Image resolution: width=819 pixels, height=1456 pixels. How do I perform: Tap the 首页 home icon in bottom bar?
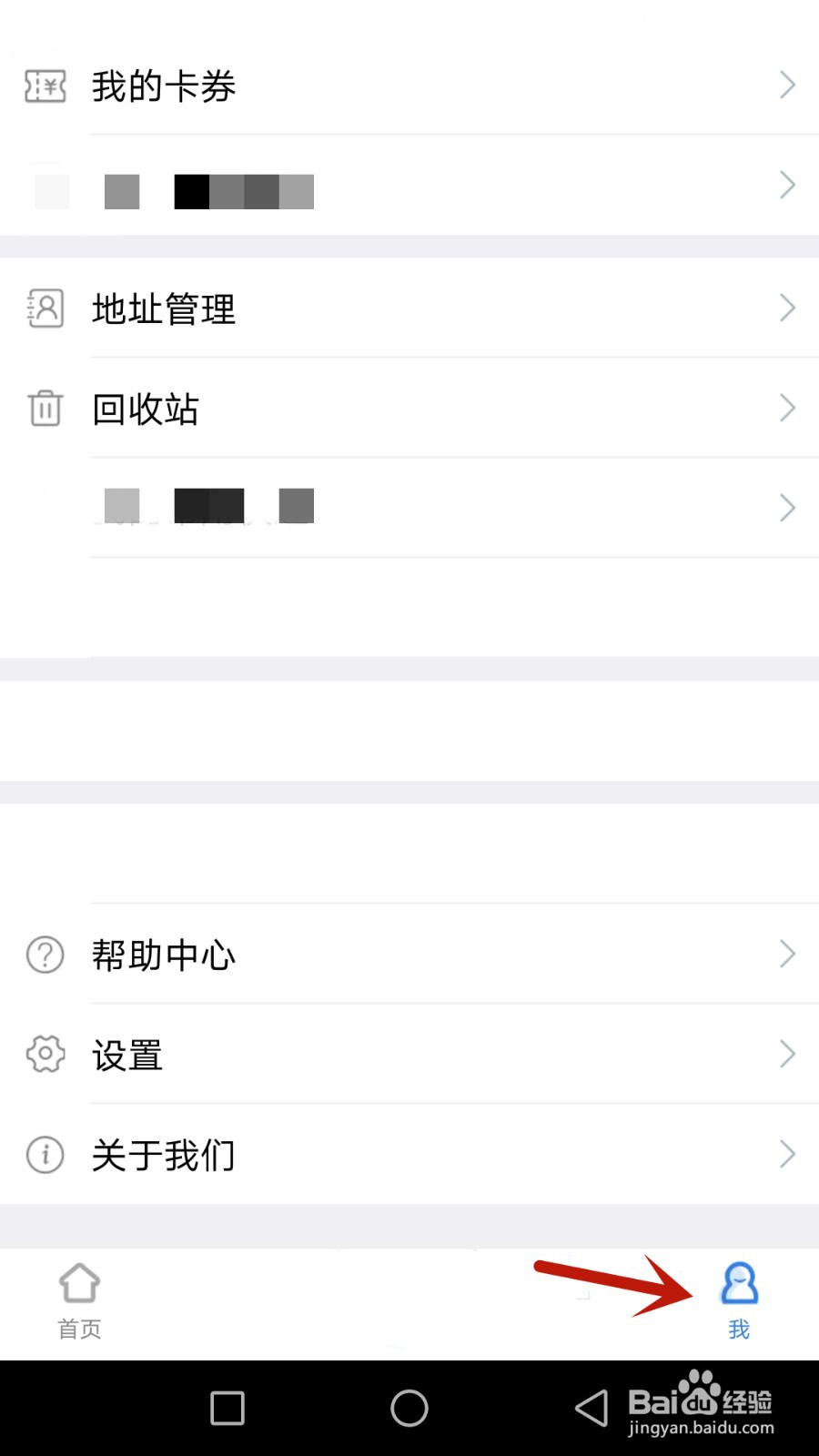pyautogui.click(x=78, y=1283)
